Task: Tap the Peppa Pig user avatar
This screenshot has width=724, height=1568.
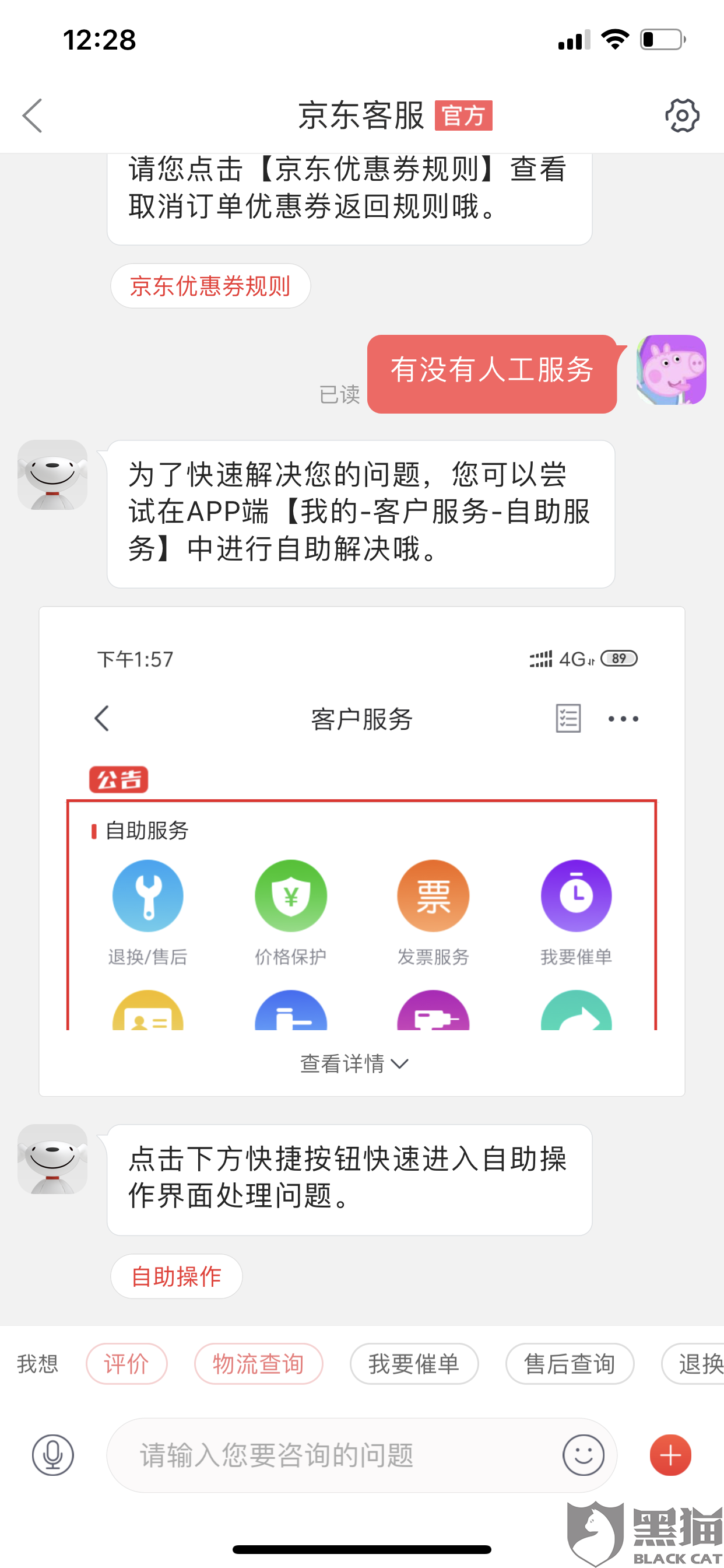Action: (671, 369)
